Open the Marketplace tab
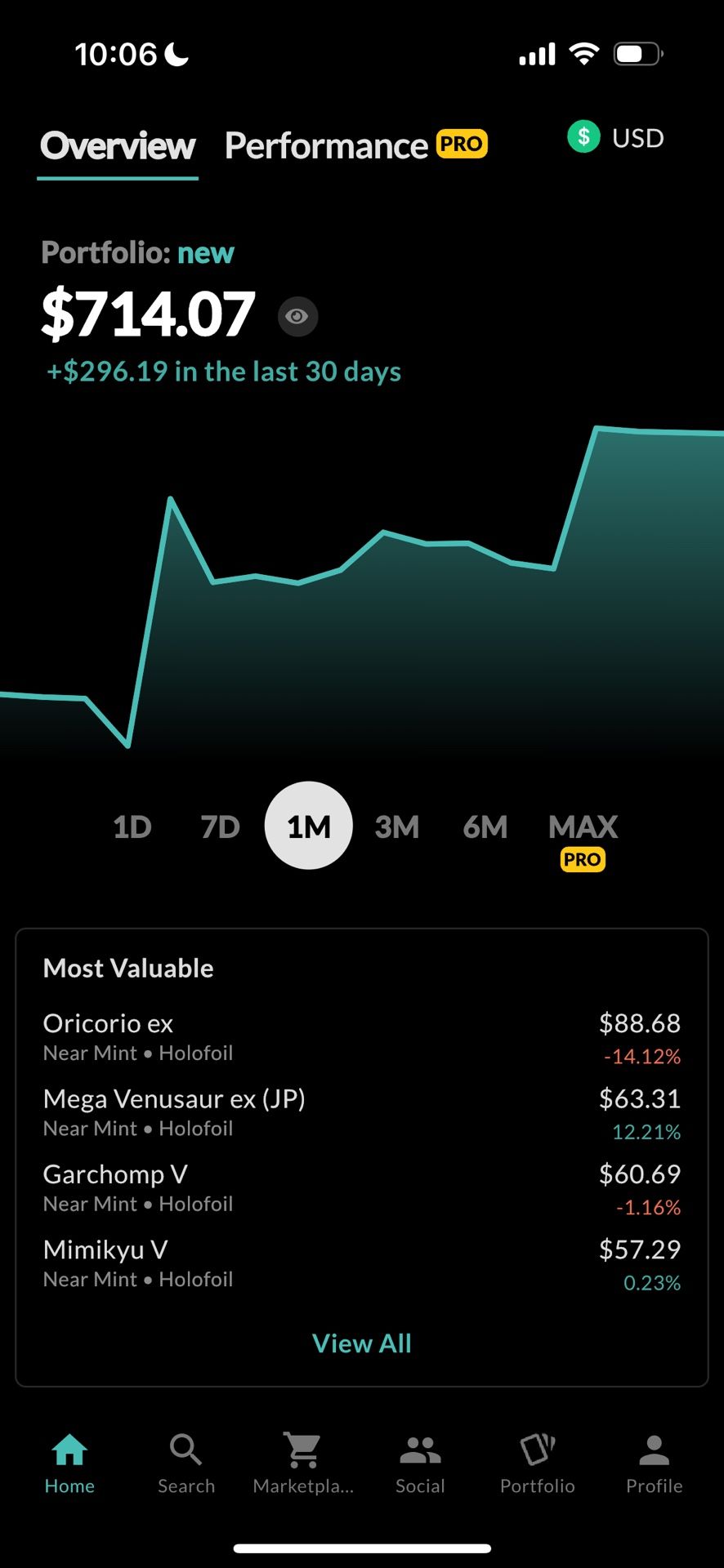Viewport: 724px width, 1568px height. coord(303,1463)
